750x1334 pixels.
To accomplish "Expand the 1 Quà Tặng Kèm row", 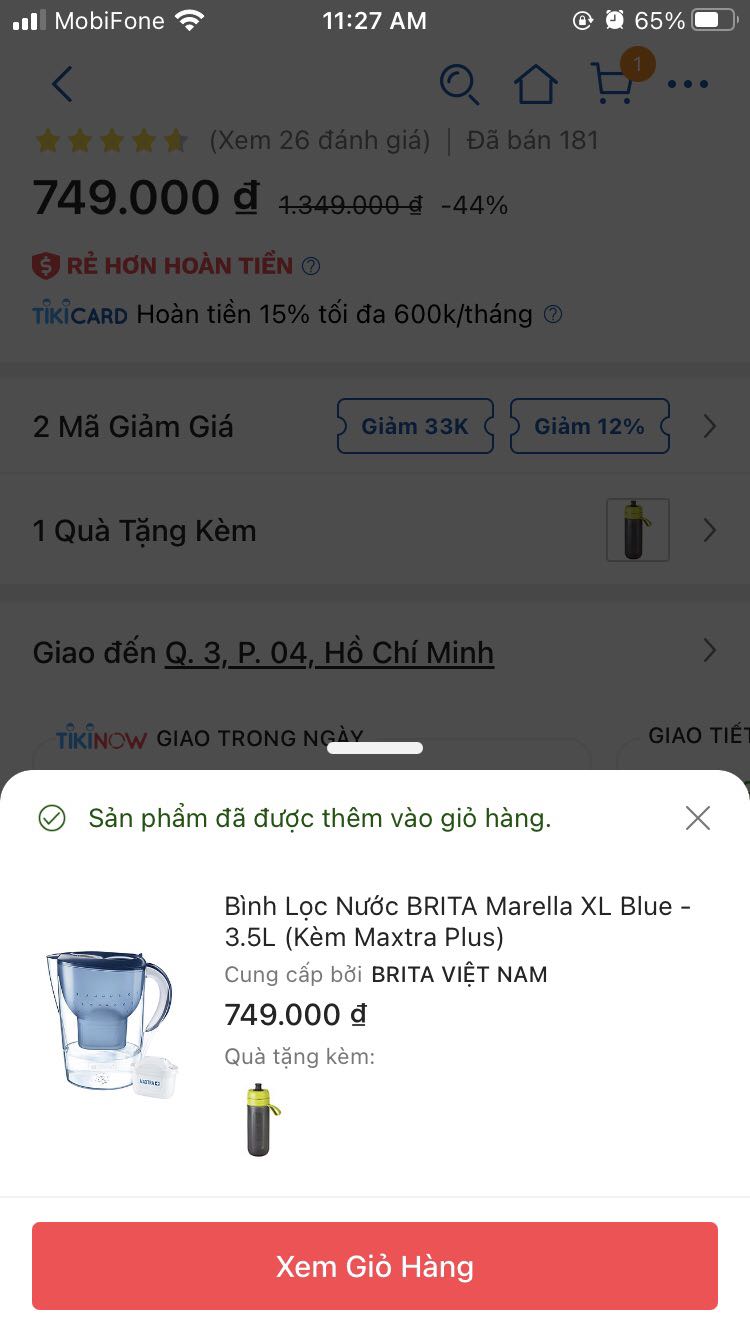I will pos(709,530).
